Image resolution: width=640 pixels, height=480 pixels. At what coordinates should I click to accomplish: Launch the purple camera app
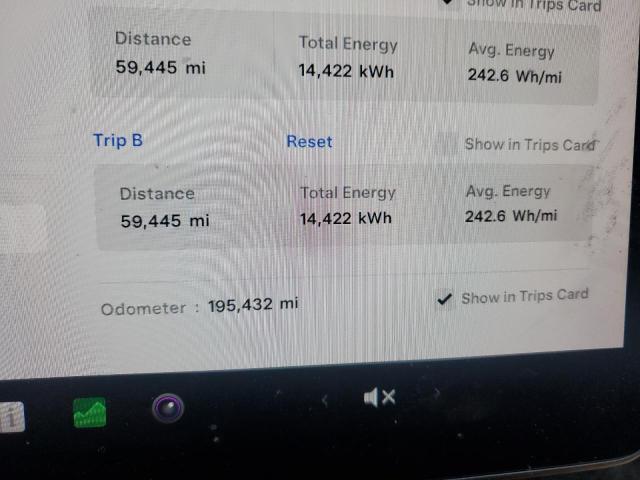167,408
